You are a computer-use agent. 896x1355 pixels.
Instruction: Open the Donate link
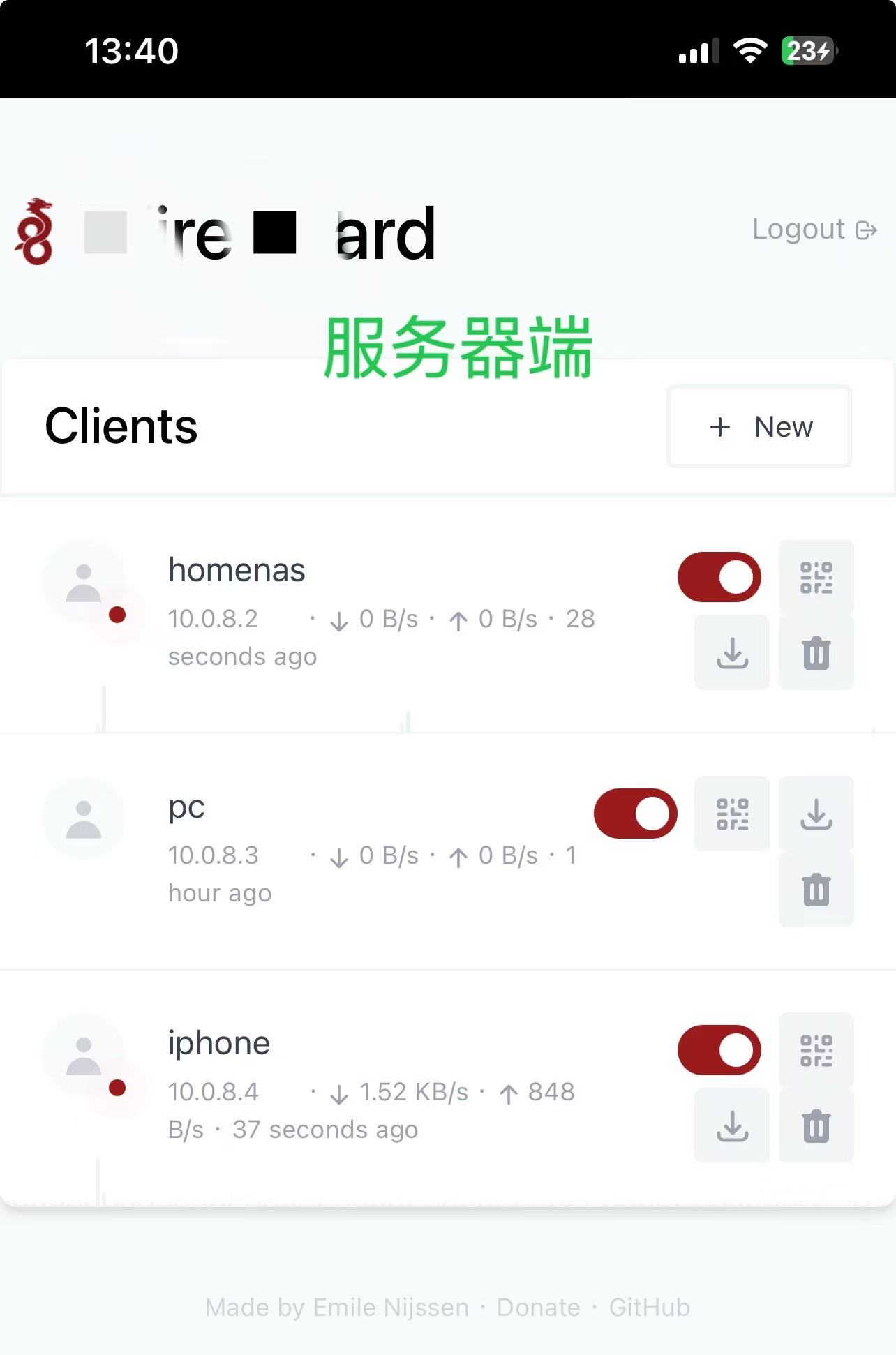[x=538, y=1307]
